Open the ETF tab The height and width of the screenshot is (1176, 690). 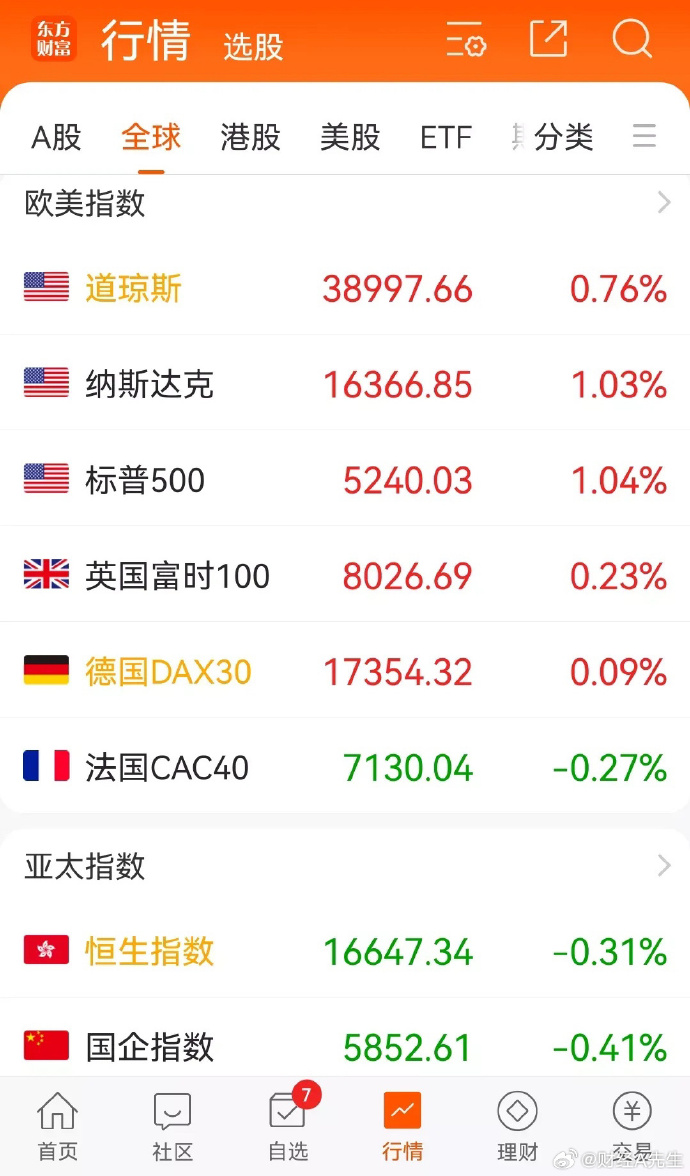coord(446,138)
